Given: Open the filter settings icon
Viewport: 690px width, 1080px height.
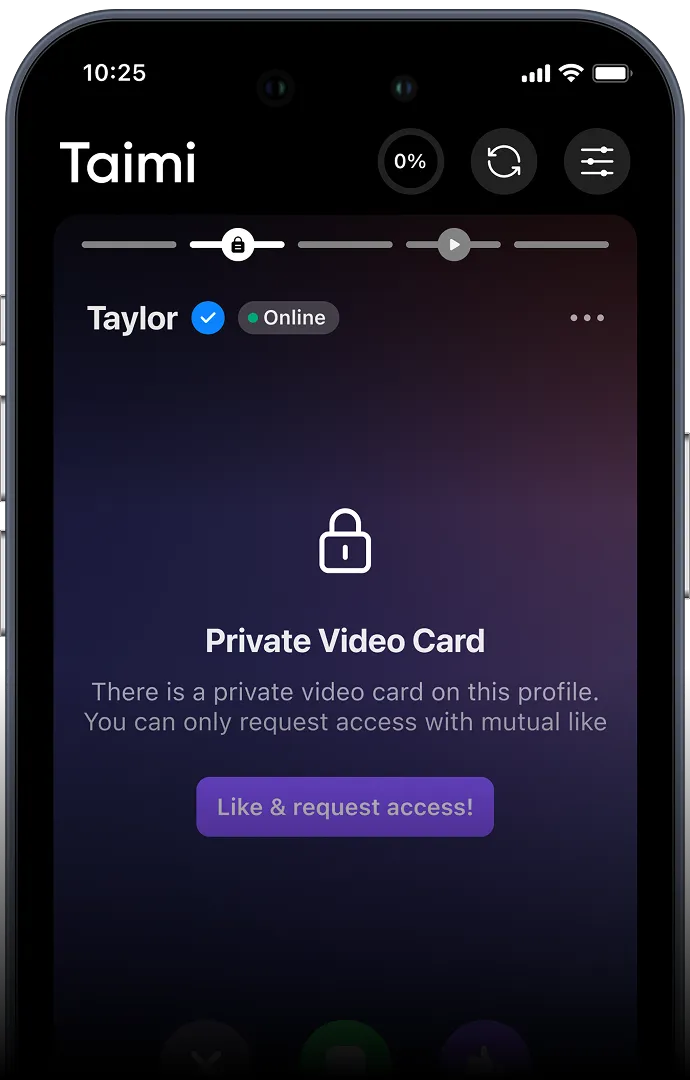Looking at the screenshot, I should click(597, 161).
